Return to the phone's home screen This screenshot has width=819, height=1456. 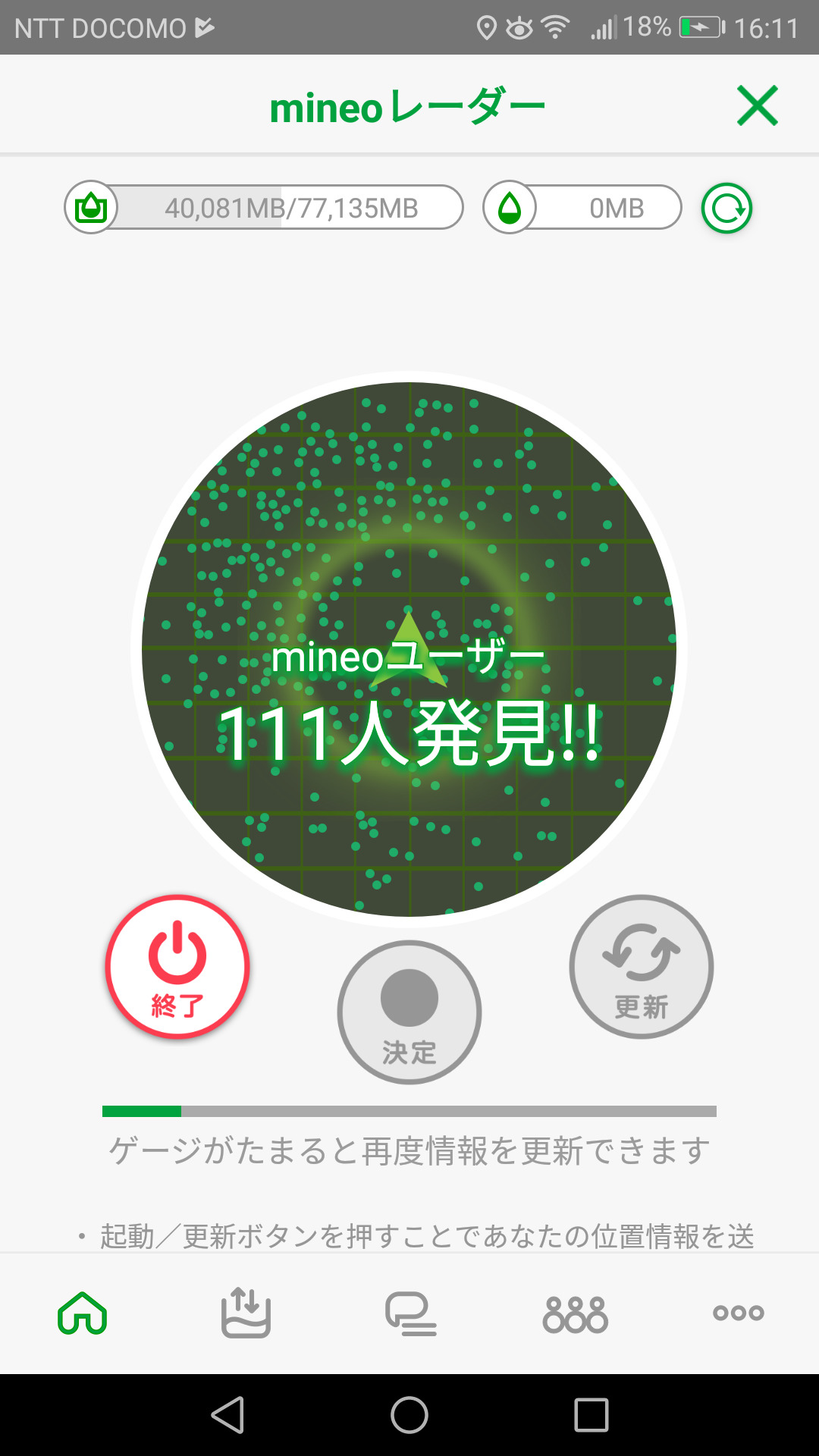click(x=409, y=1415)
